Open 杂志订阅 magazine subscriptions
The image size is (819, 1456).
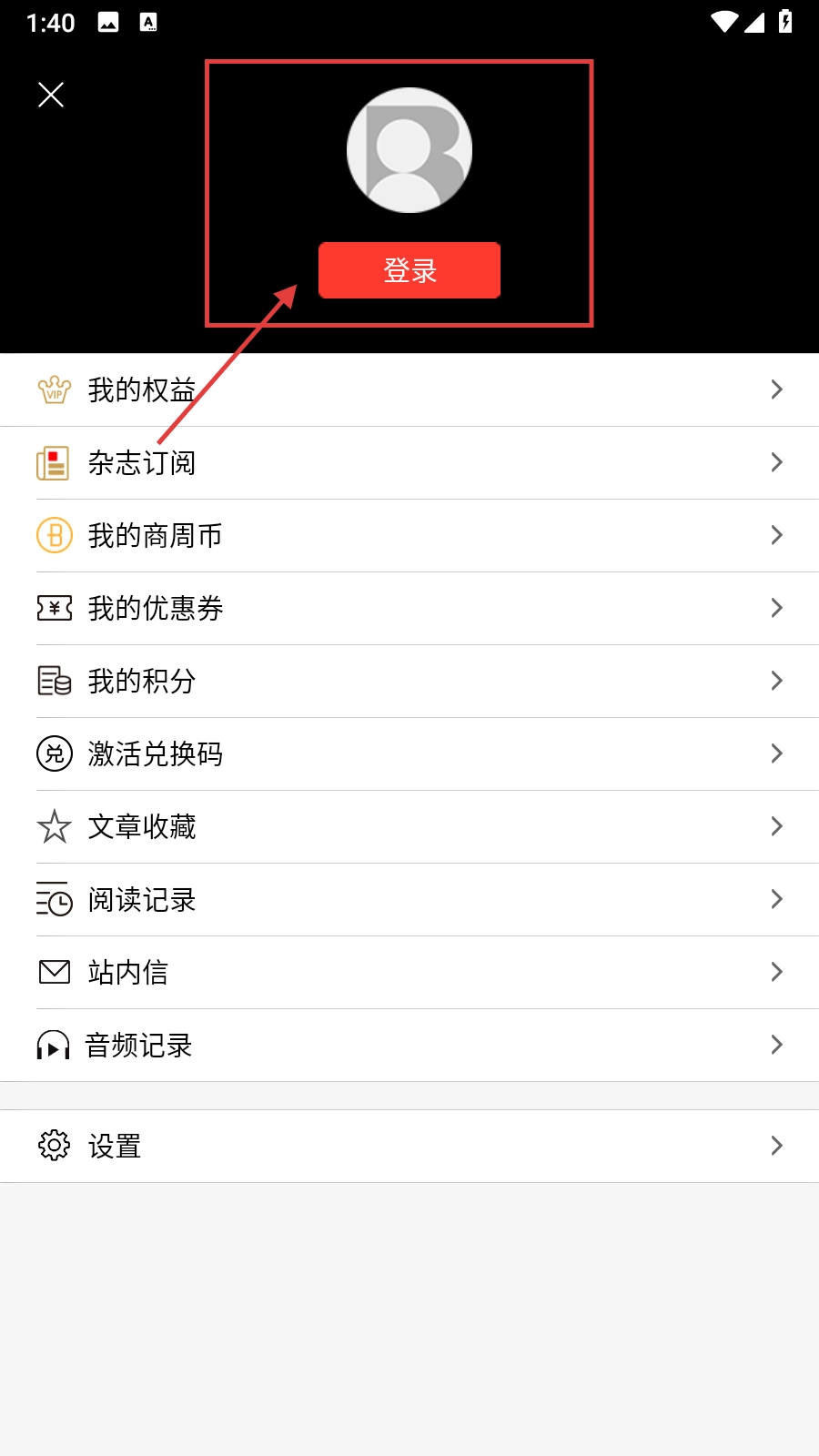pos(409,462)
